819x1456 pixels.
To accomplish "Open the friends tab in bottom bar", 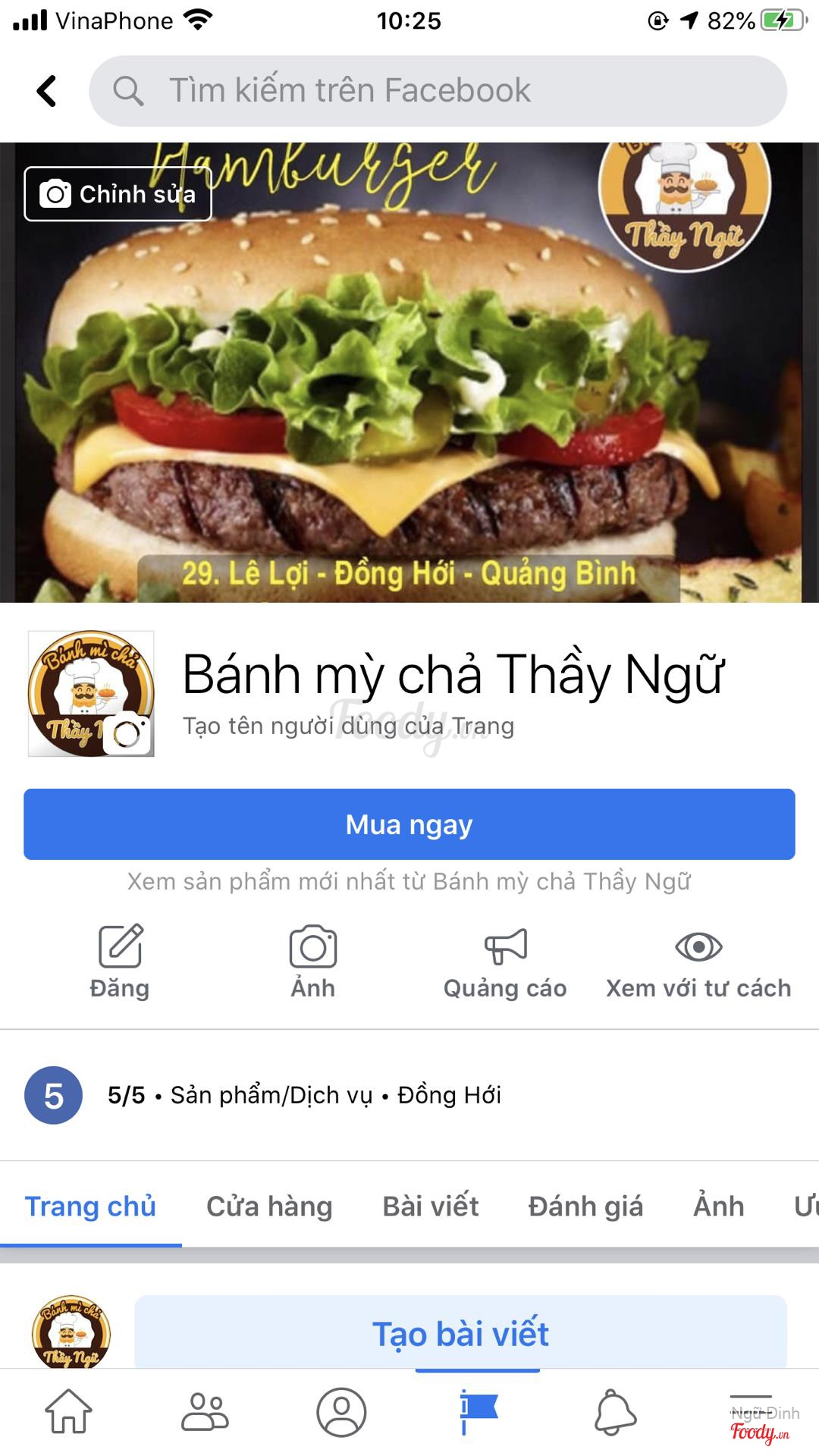I will point(205,1412).
